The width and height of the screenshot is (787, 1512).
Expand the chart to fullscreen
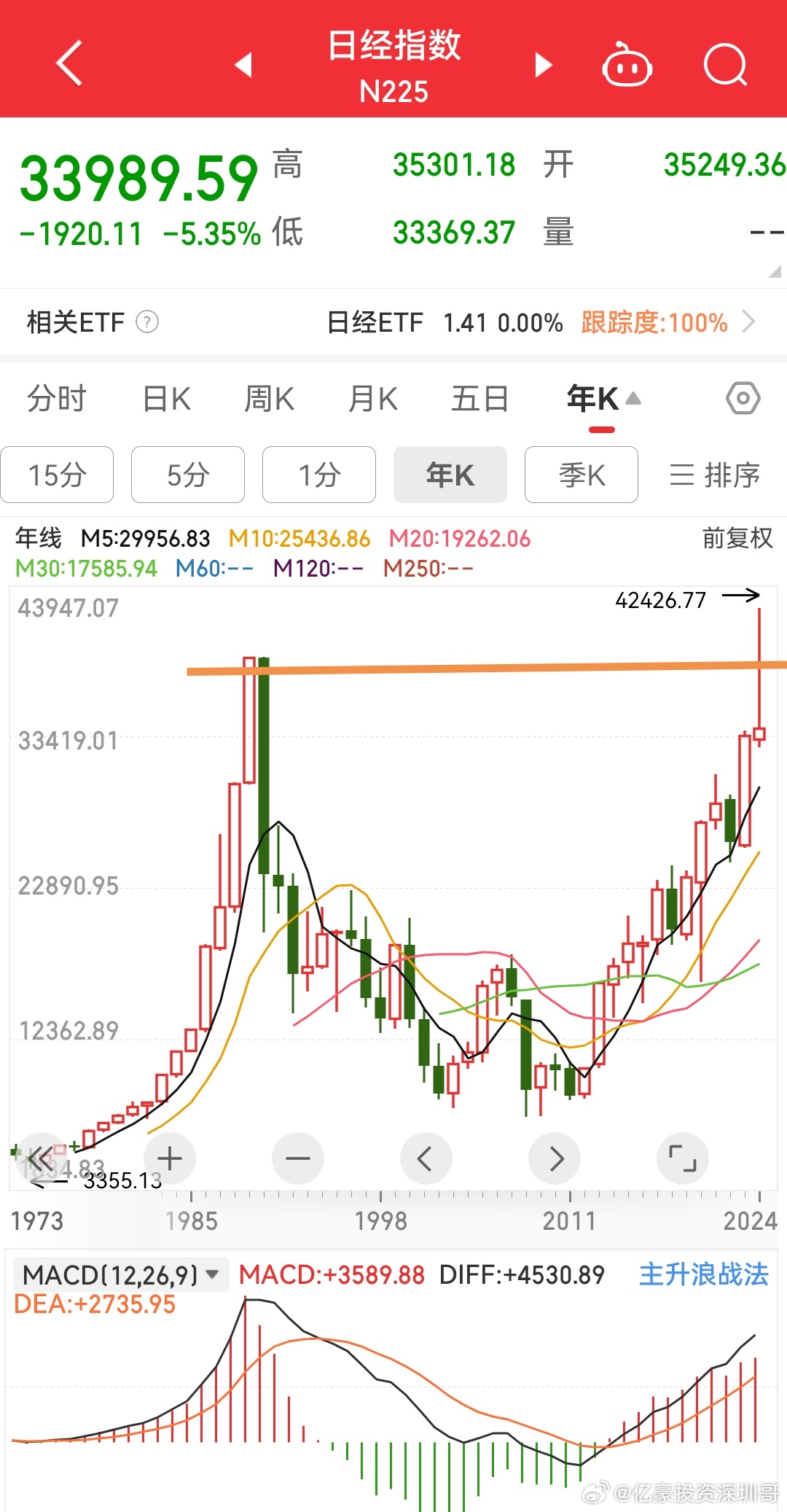pyautogui.click(x=682, y=1158)
